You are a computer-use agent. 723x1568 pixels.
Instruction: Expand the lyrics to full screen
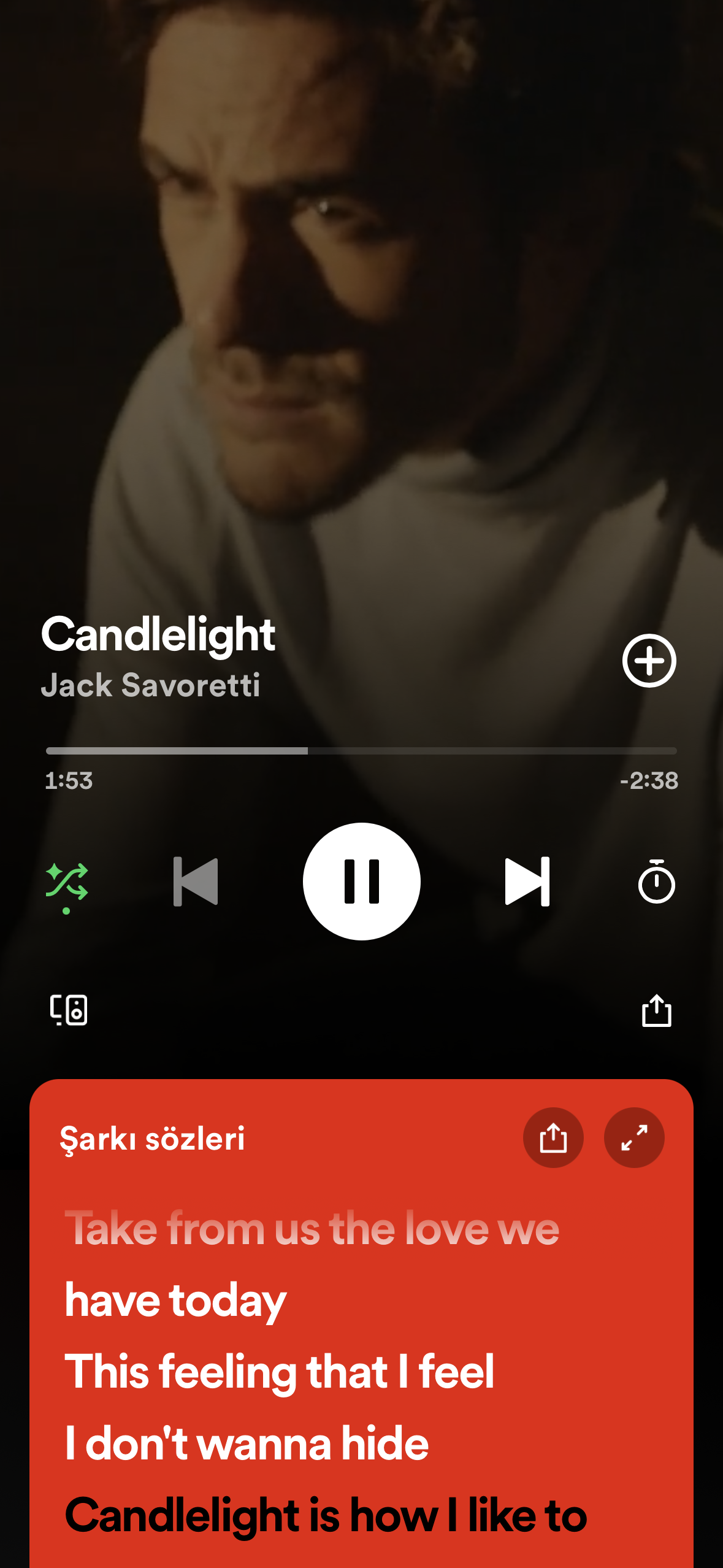coord(634,1137)
